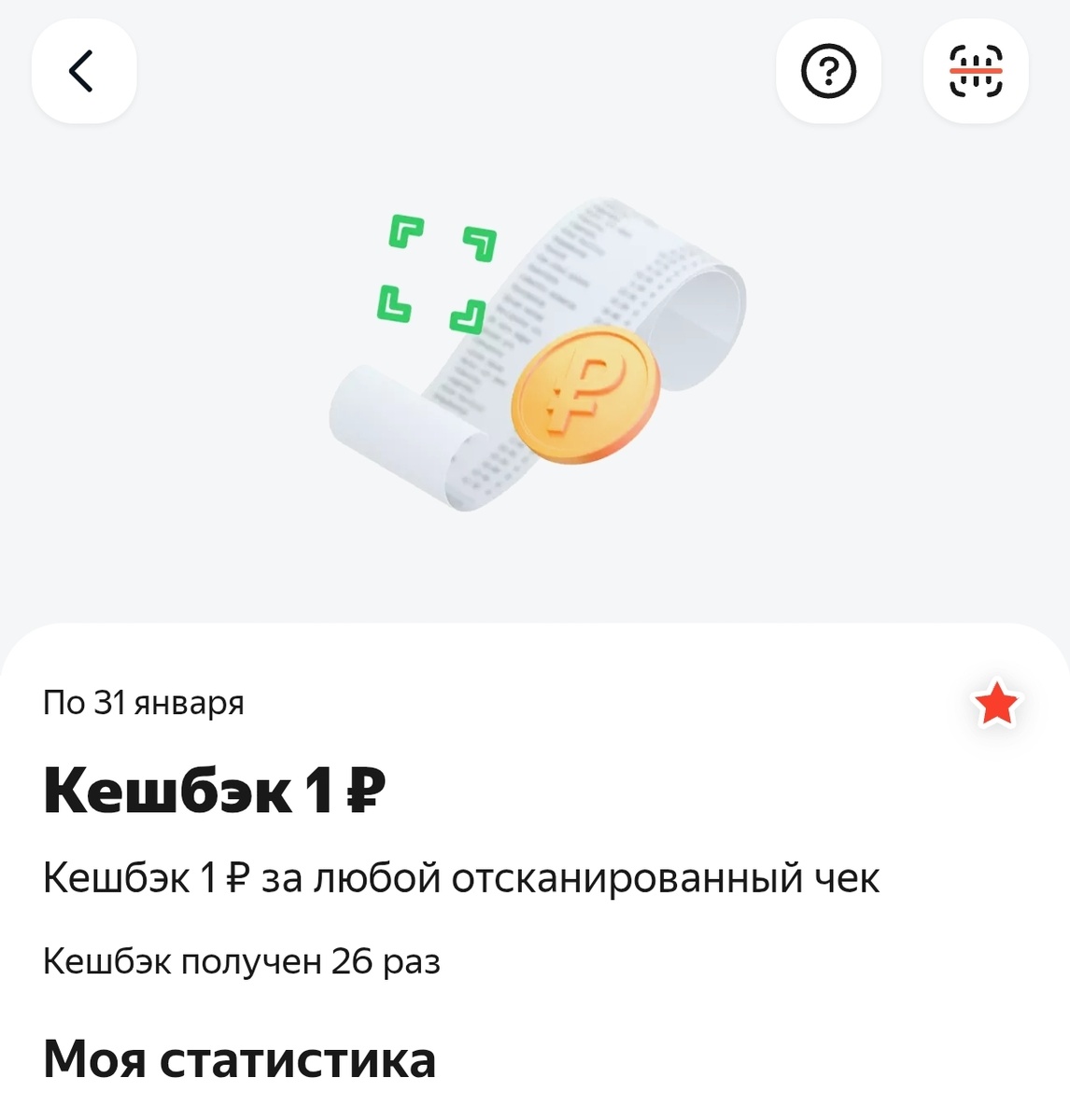Tap the scanning frame icon in illustration
1070x1120 pixels.
433,271
